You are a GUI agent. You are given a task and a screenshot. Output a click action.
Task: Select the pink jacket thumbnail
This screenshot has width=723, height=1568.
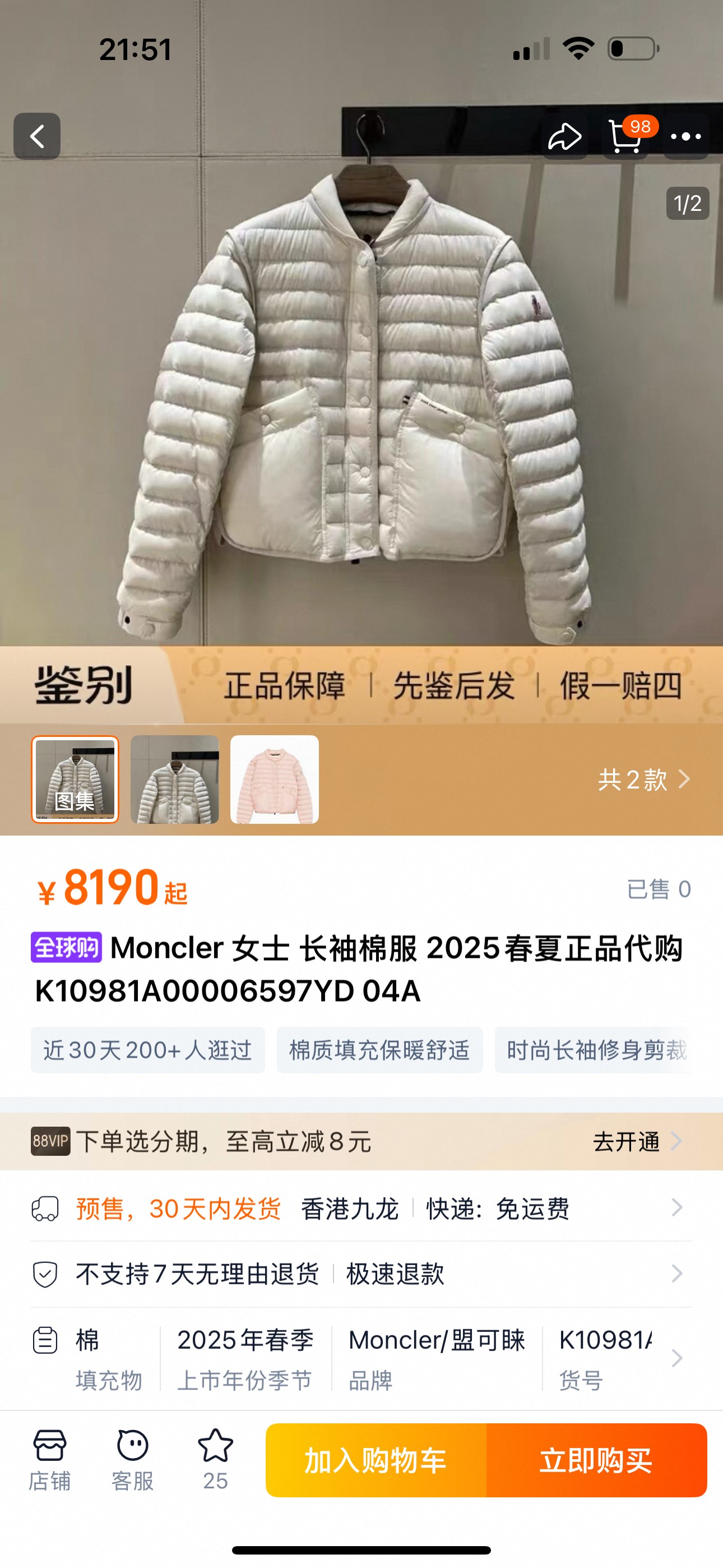coord(275,779)
